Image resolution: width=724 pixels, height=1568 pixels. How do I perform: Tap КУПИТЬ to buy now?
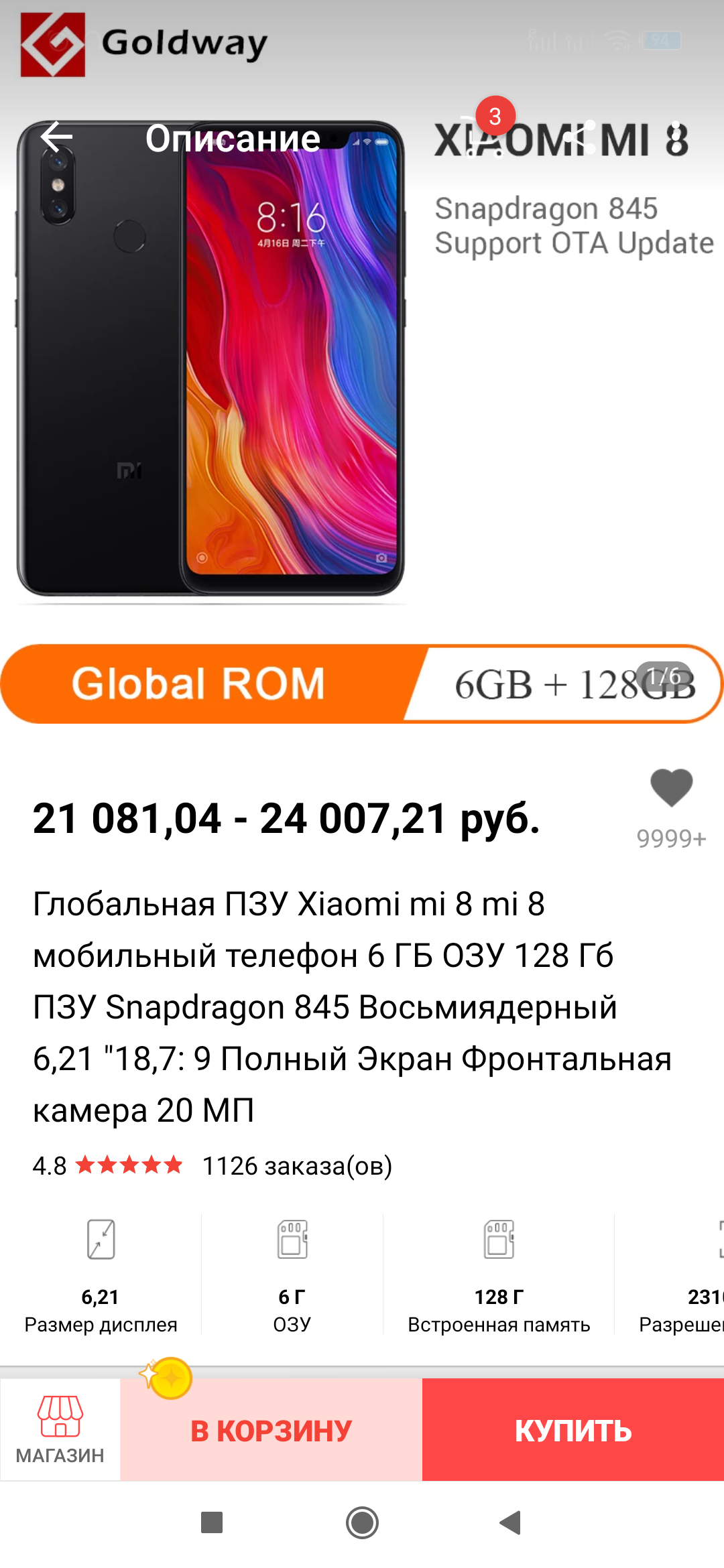click(x=573, y=1430)
